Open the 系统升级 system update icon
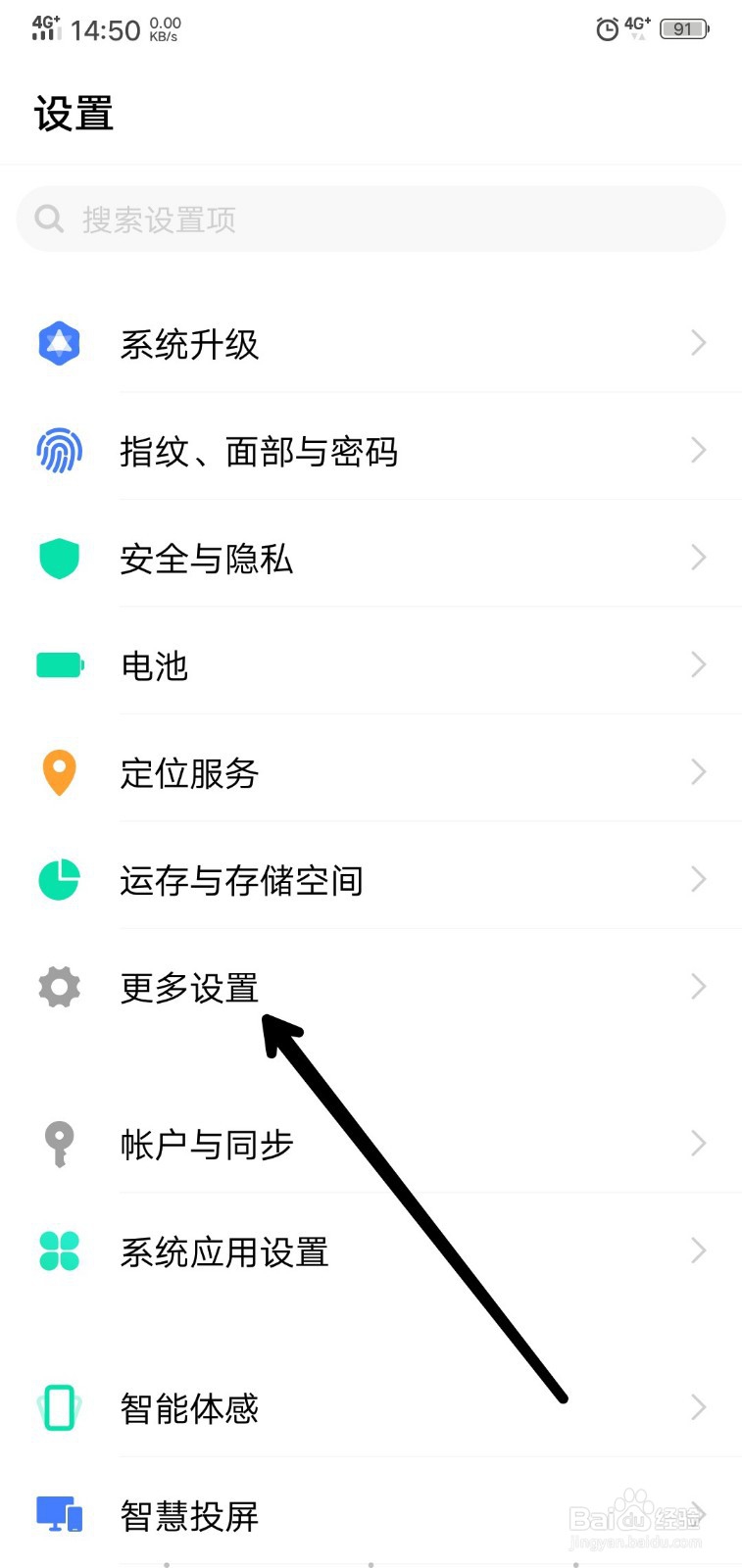742x1568 pixels. (59, 343)
